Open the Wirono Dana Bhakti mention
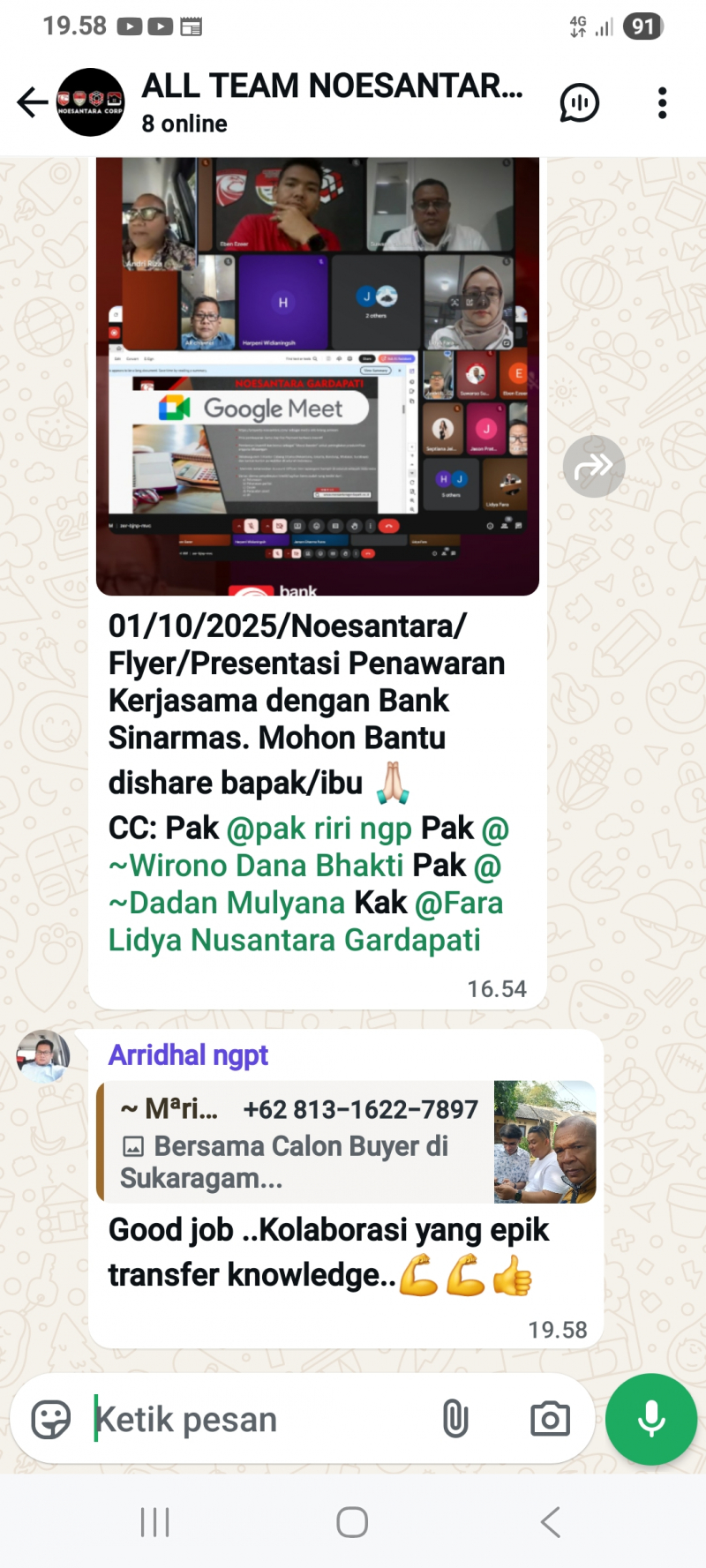This screenshot has width=706, height=1568. pos(256,866)
